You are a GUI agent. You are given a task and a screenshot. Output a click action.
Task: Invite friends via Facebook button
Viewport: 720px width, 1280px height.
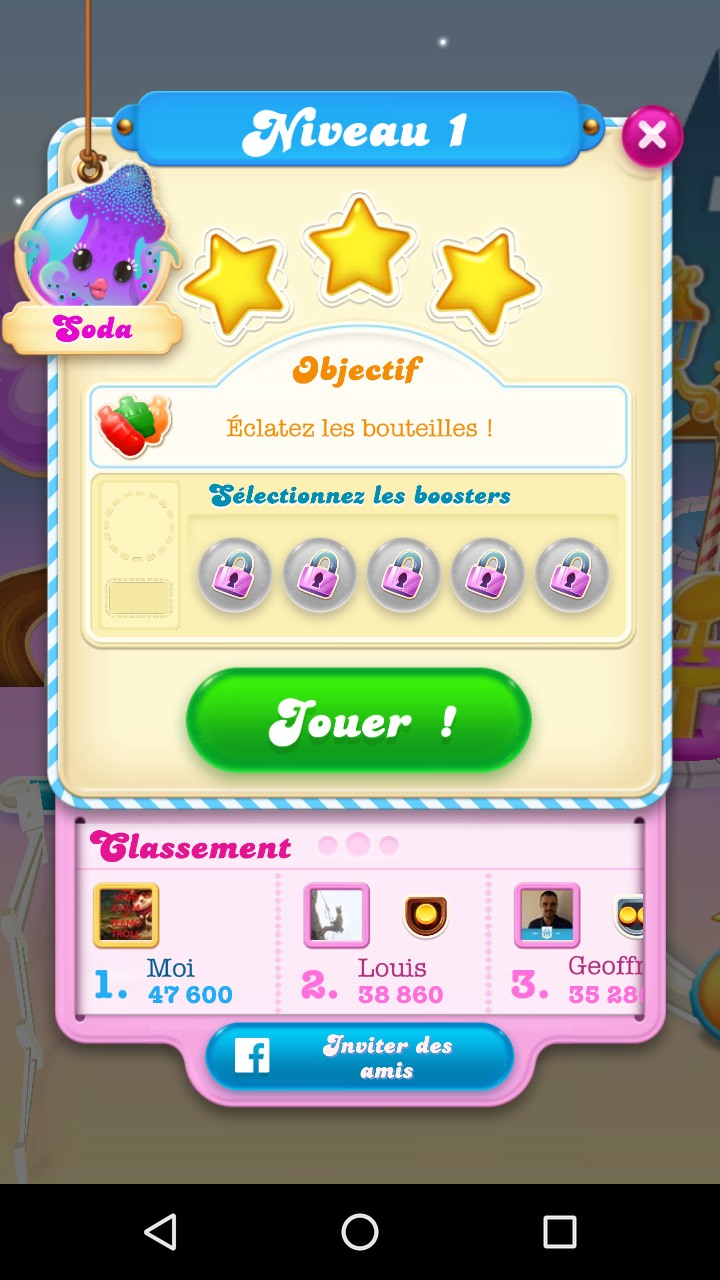(x=359, y=1057)
